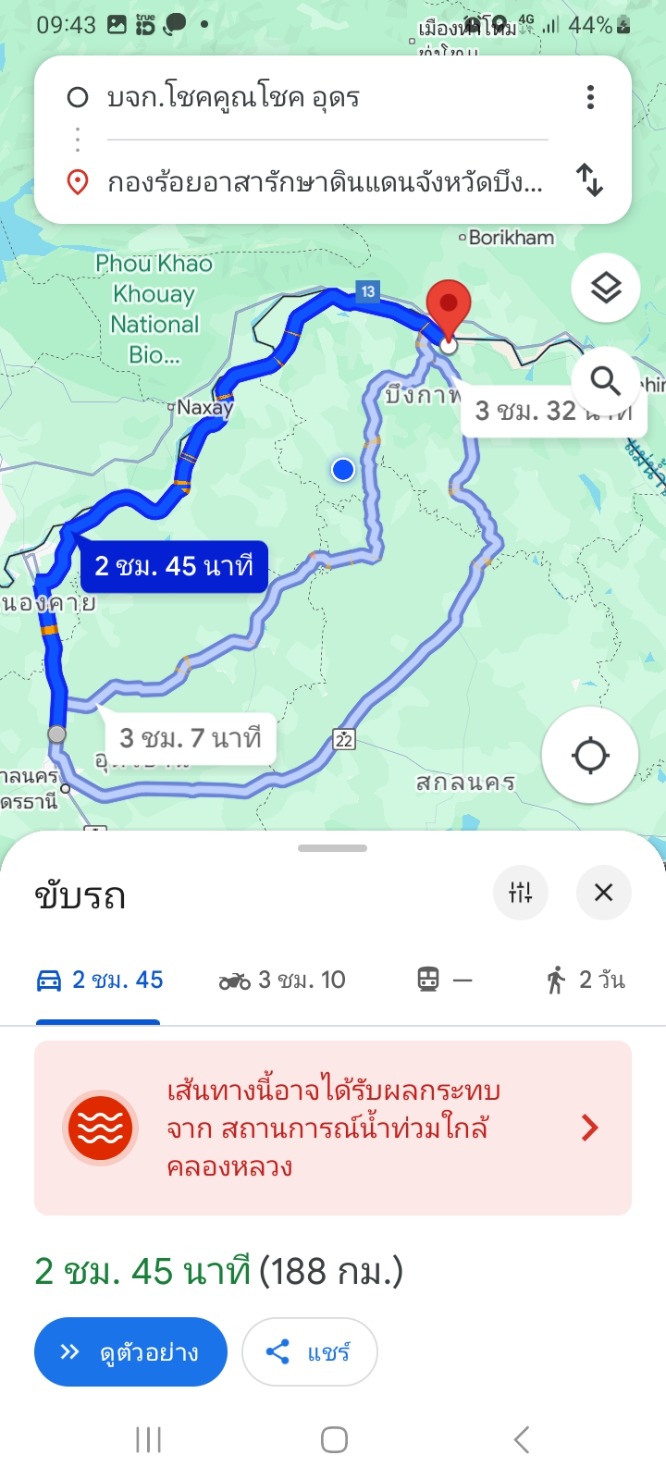Viewport: 666px width, 1480px height.
Task: Tap the ดูตัวอย่าง preview button
Action: click(130, 1352)
